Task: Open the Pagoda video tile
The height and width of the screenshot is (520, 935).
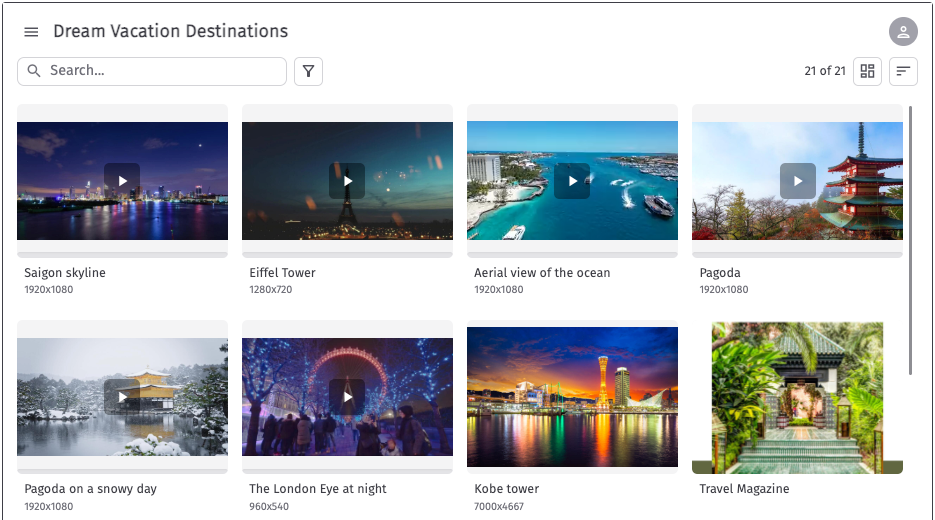Action: 797,181
